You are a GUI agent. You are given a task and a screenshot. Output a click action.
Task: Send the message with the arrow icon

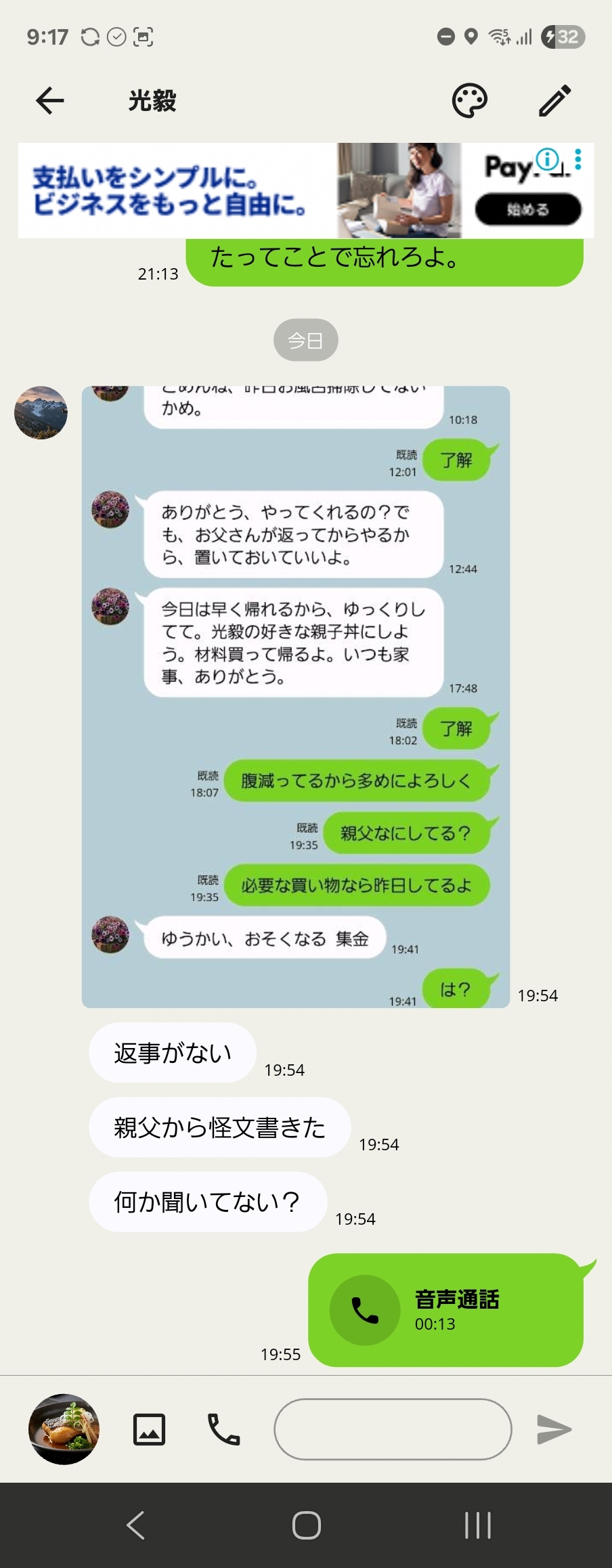point(554,1429)
